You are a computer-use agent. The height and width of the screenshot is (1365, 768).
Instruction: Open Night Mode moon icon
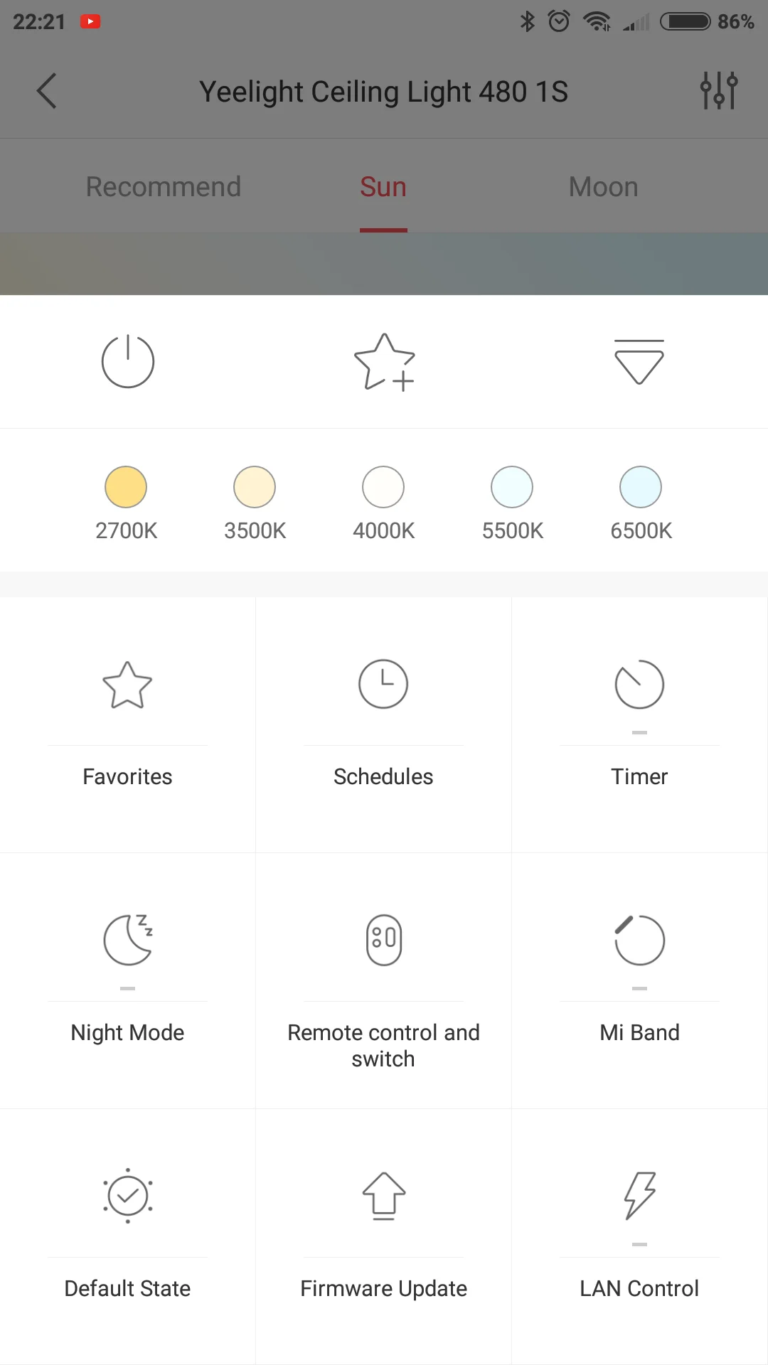click(127, 939)
